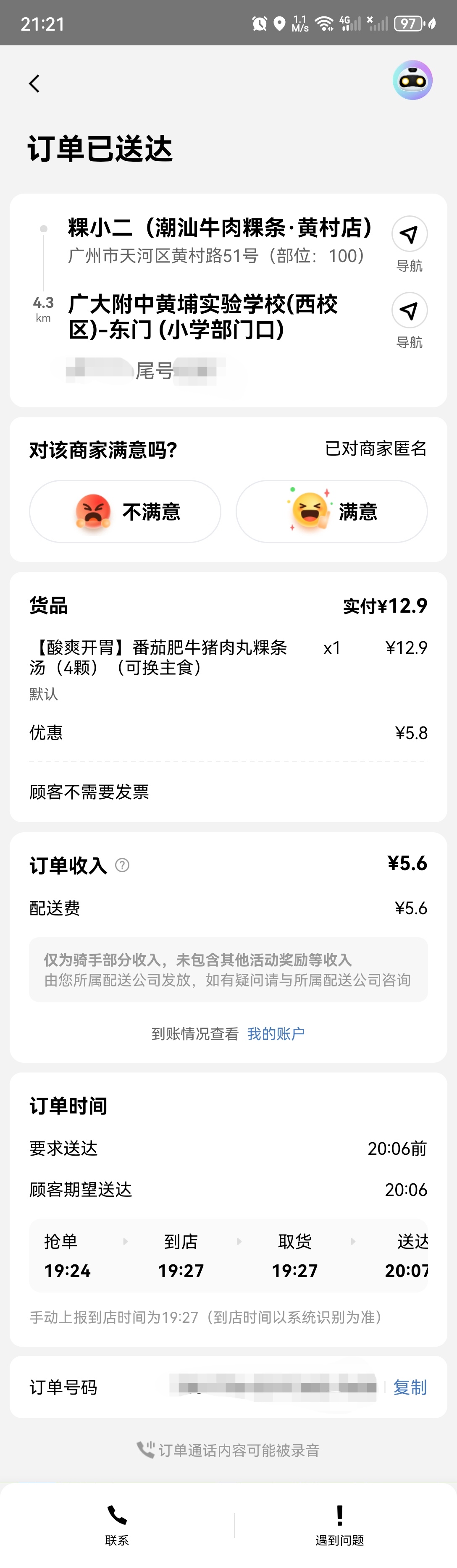
Task: Rate the merchant as 不满意
Action: pyautogui.click(x=125, y=511)
